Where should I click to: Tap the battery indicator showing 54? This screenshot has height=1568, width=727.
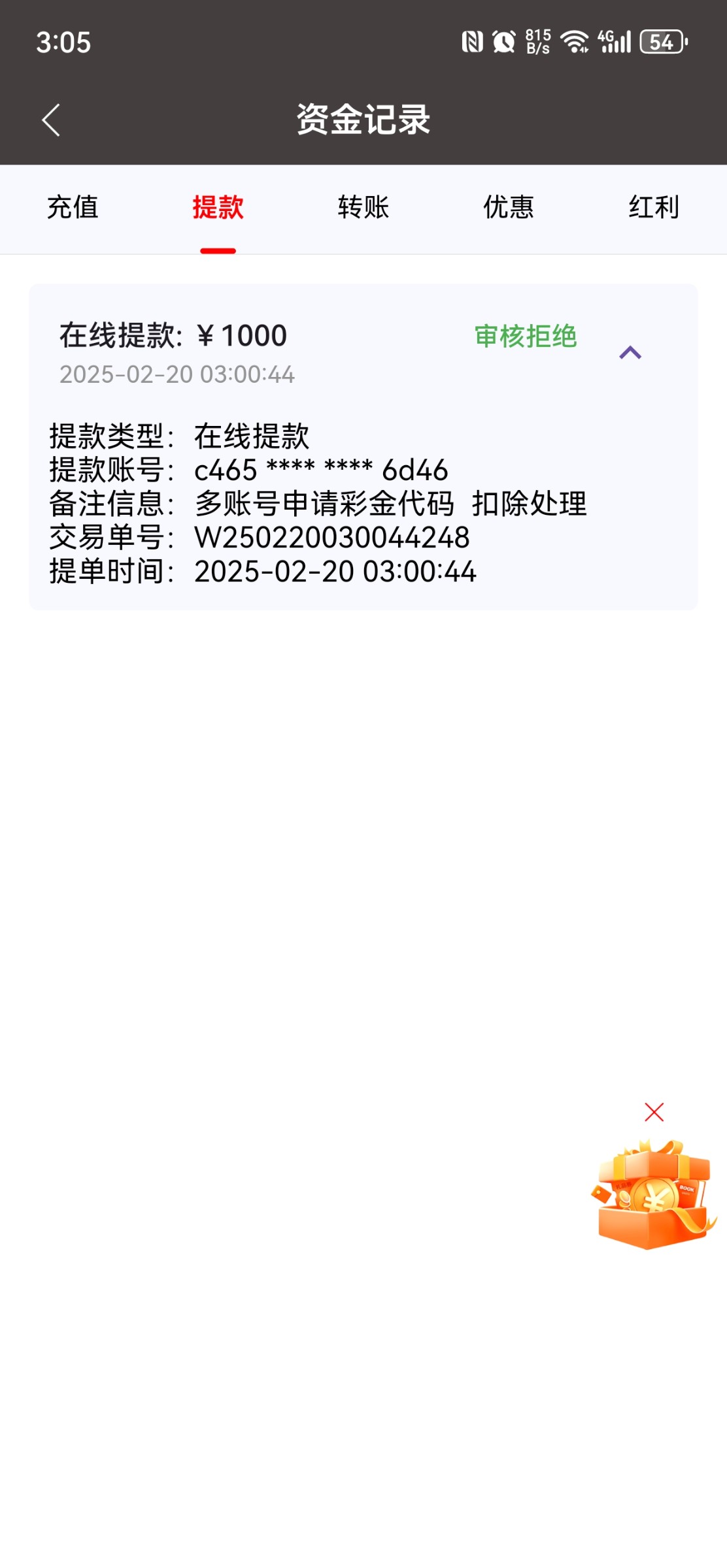[x=660, y=42]
